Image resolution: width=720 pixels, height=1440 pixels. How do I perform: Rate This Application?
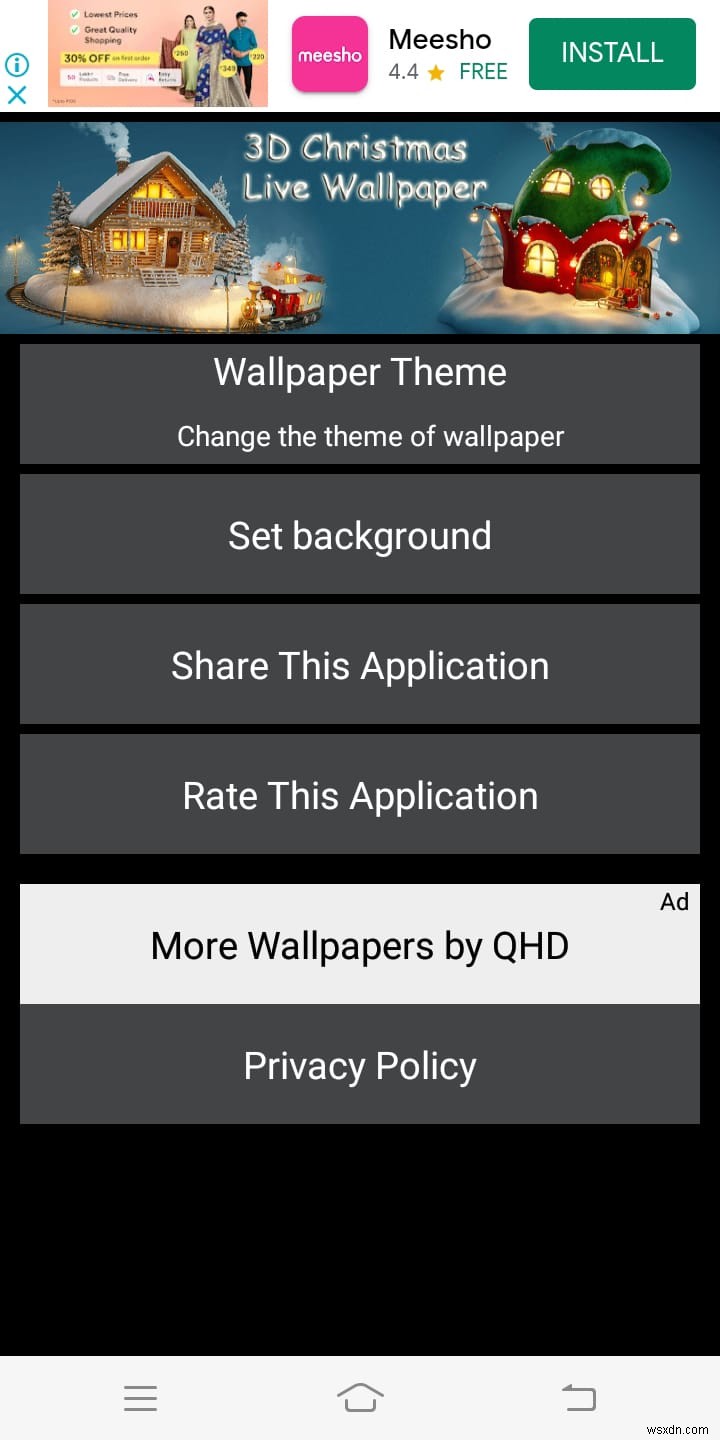[360, 794]
